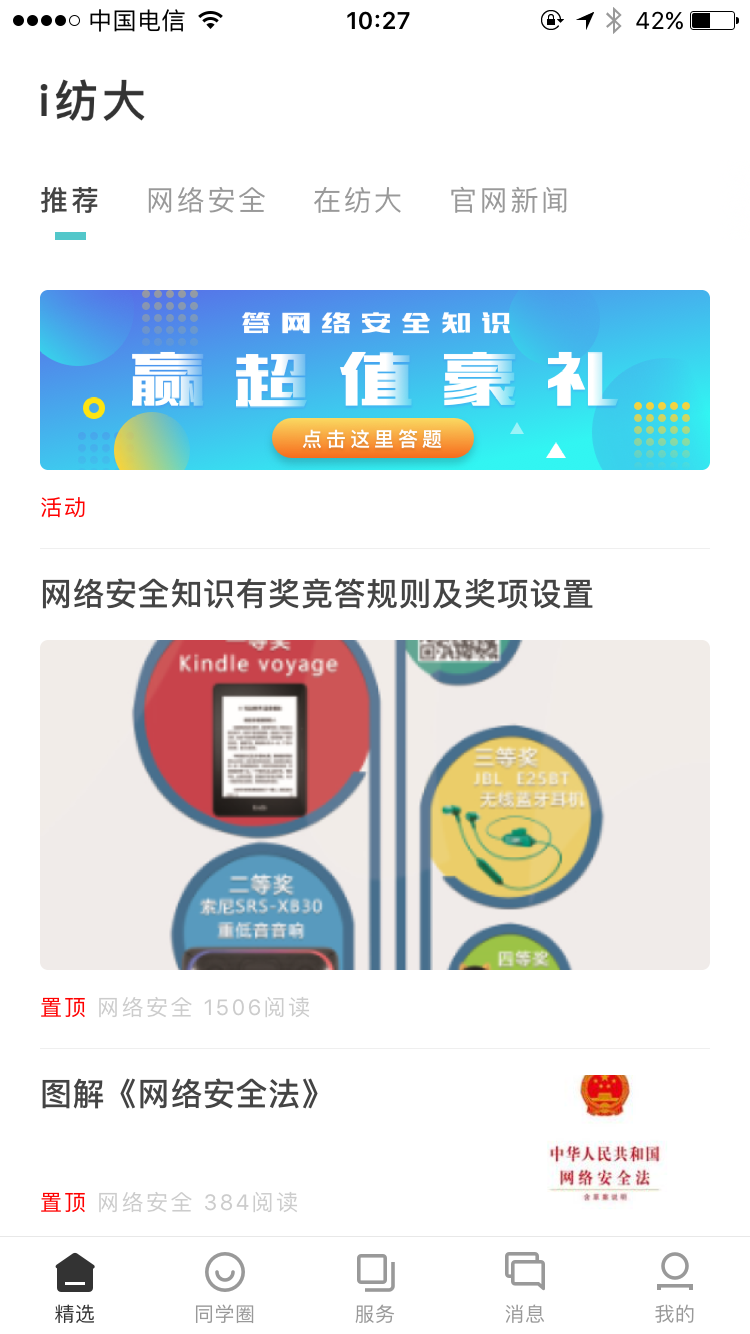The height and width of the screenshot is (1334, 750).
Task: Open the Kindle voyage prize image card
Action: (374, 804)
